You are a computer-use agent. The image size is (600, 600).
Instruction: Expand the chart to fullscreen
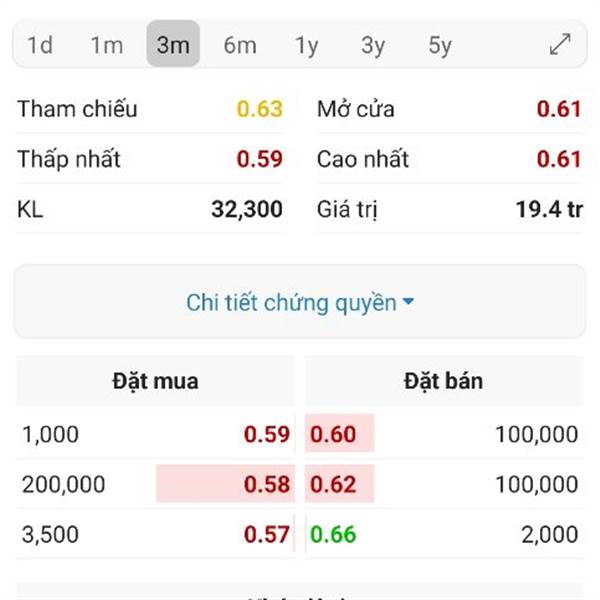[560, 45]
